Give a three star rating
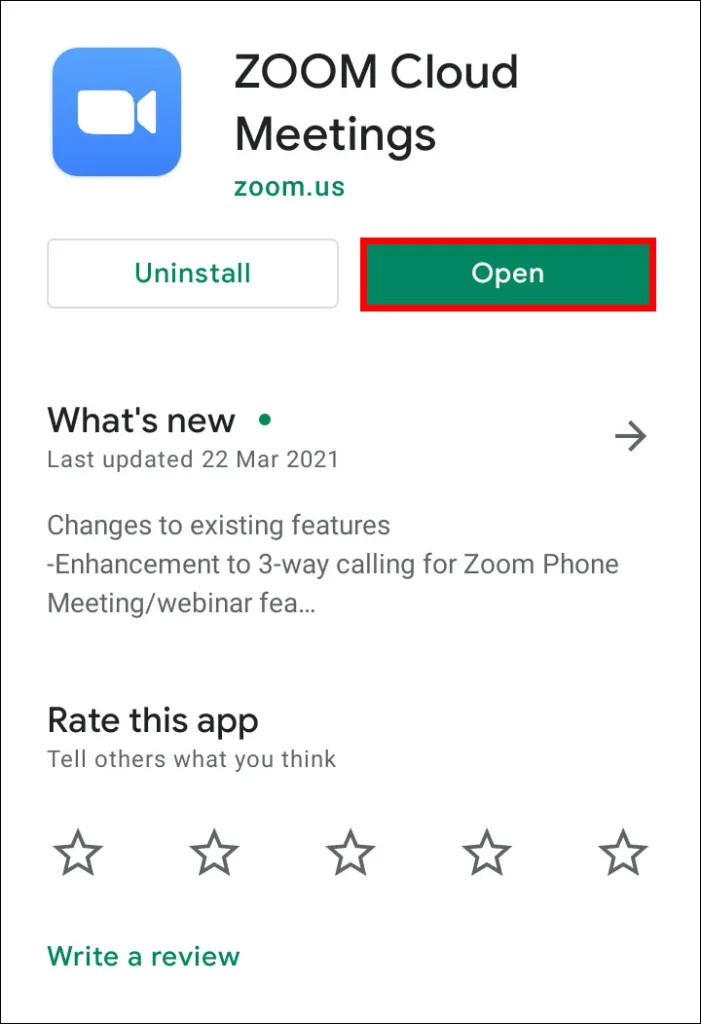The height and width of the screenshot is (1024, 701). click(x=350, y=853)
